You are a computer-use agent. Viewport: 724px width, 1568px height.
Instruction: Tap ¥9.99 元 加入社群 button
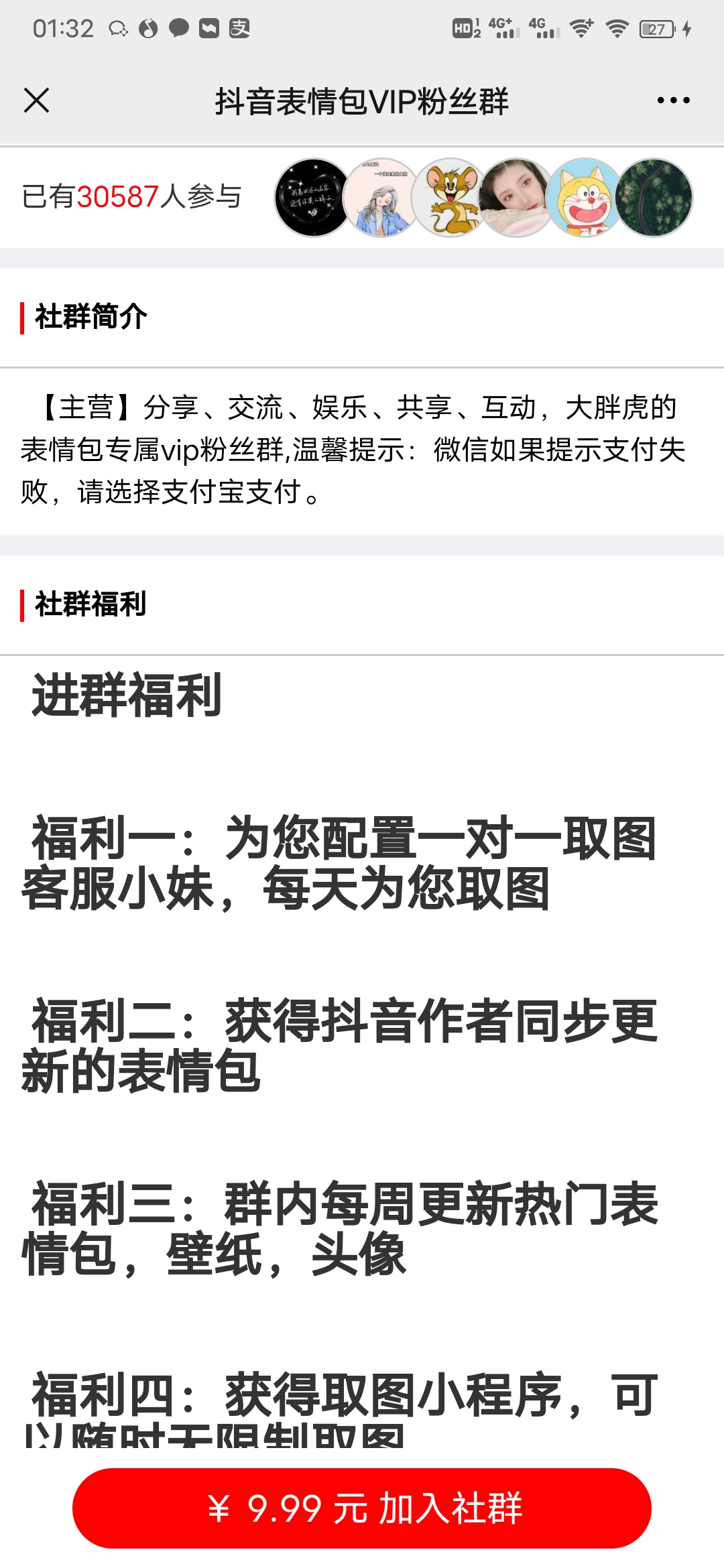pyautogui.click(x=362, y=1508)
